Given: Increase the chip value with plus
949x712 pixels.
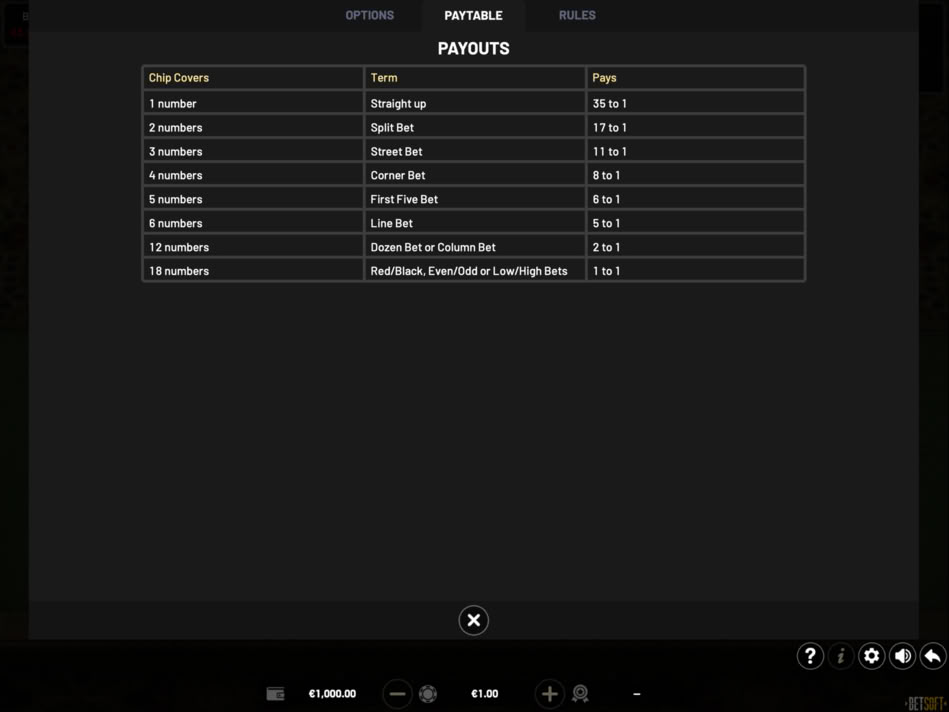Looking at the screenshot, I should coord(550,694).
